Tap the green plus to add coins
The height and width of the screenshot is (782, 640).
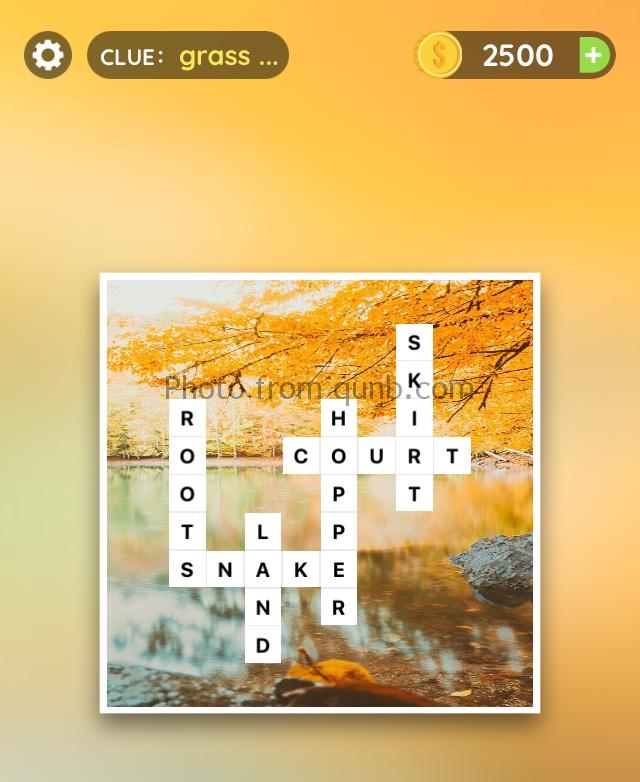[x=594, y=55]
